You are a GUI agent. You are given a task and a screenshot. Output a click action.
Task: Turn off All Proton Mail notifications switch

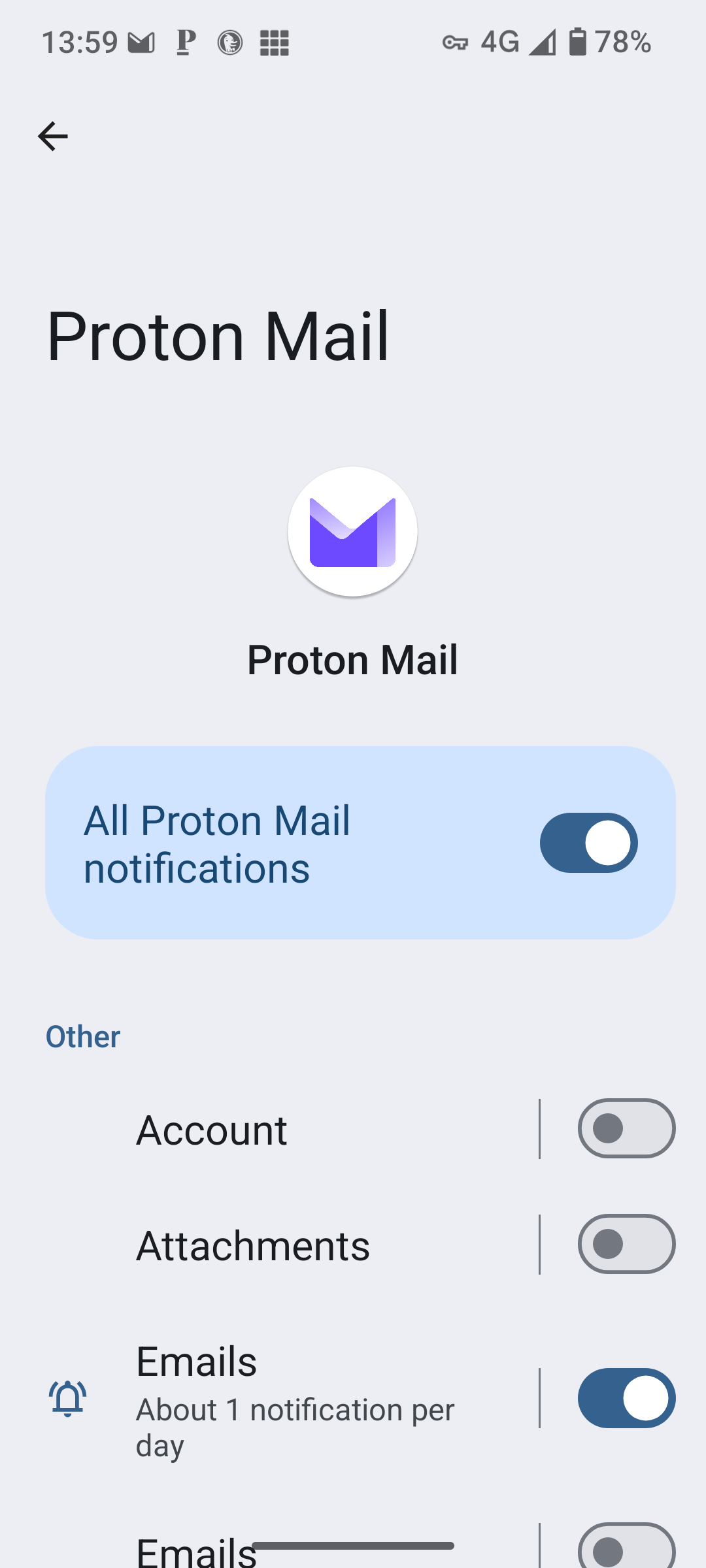[x=588, y=843]
